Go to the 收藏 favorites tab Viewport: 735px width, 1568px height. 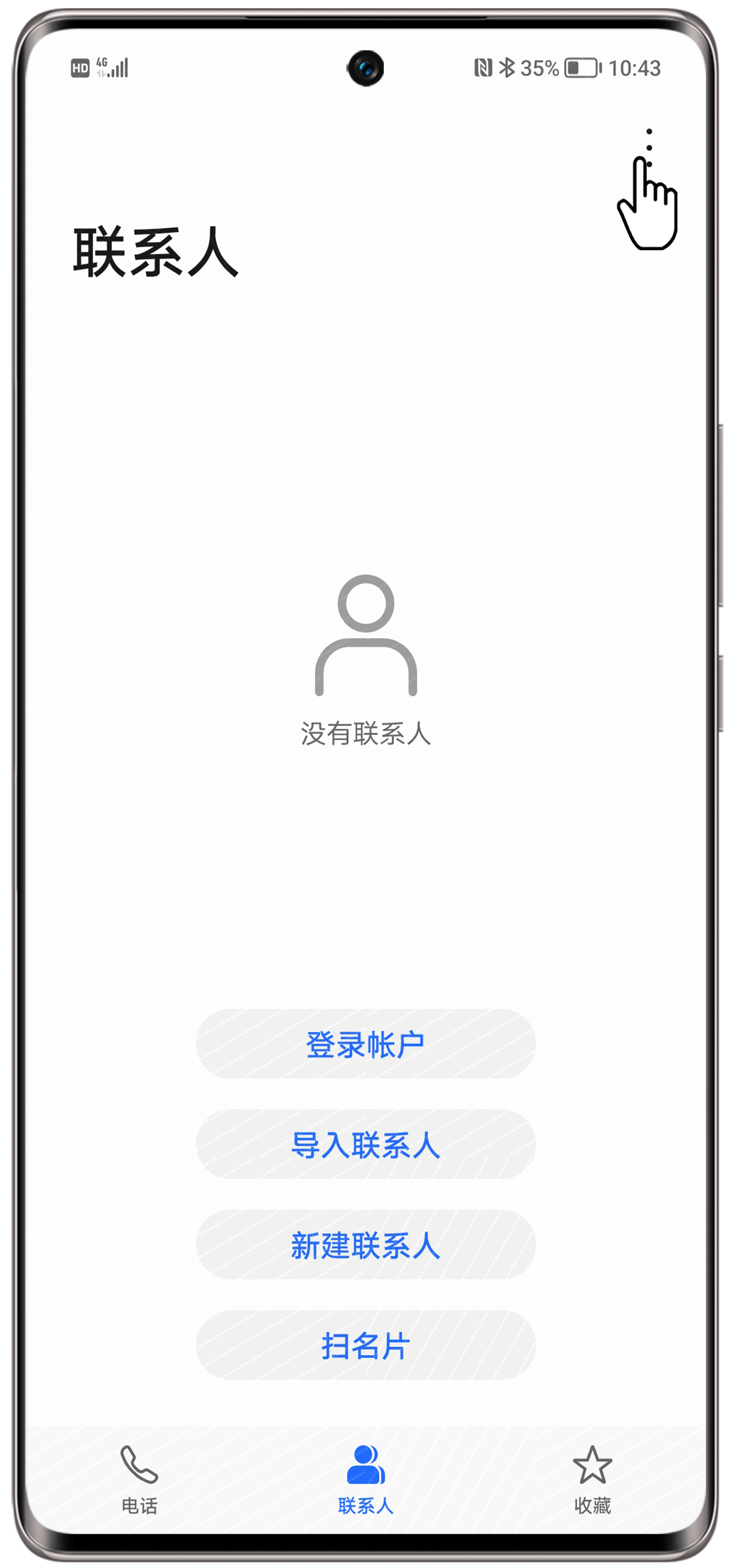[x=591, y=1479]
